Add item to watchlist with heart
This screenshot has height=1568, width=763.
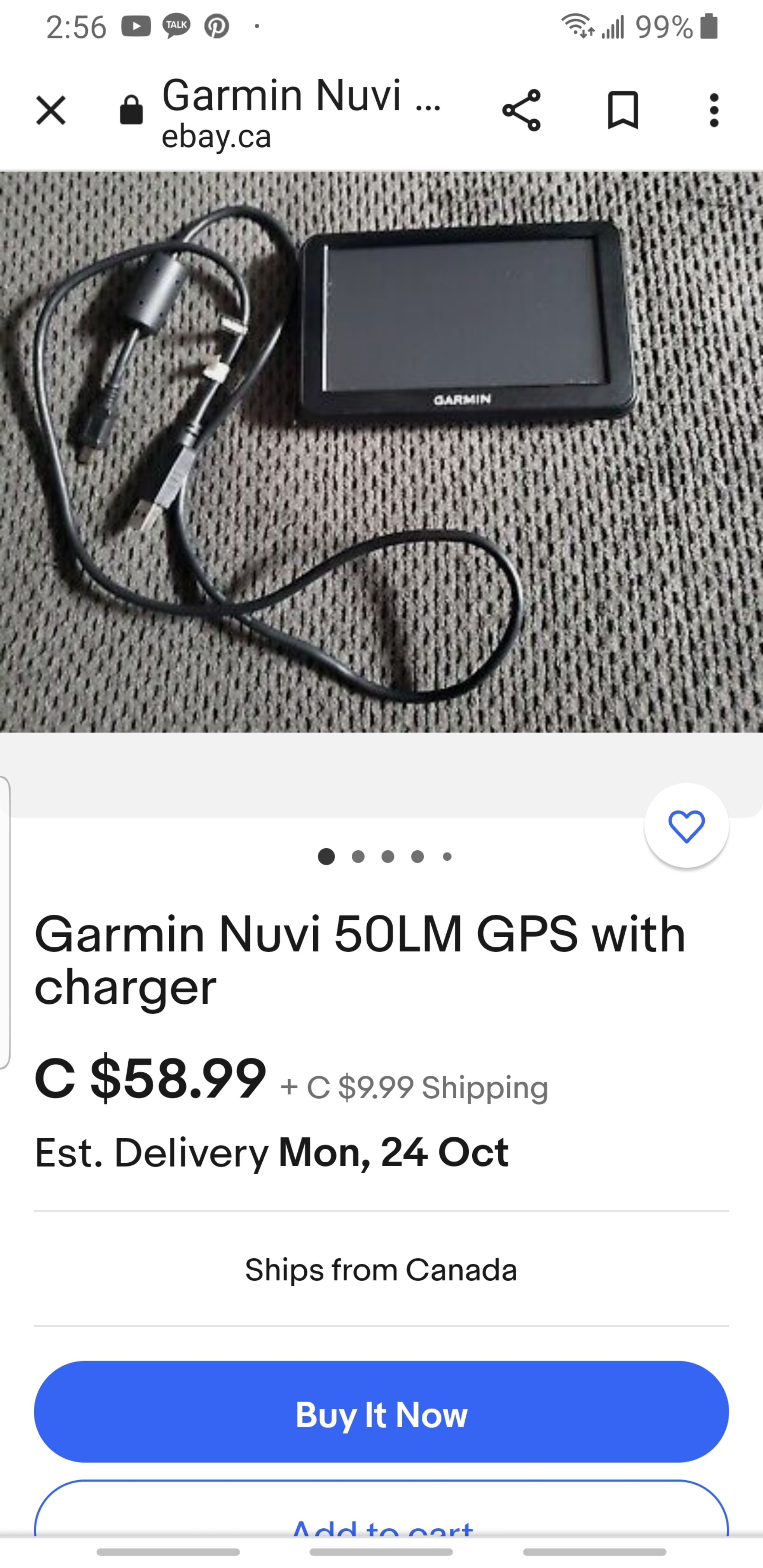pos(686,825)
